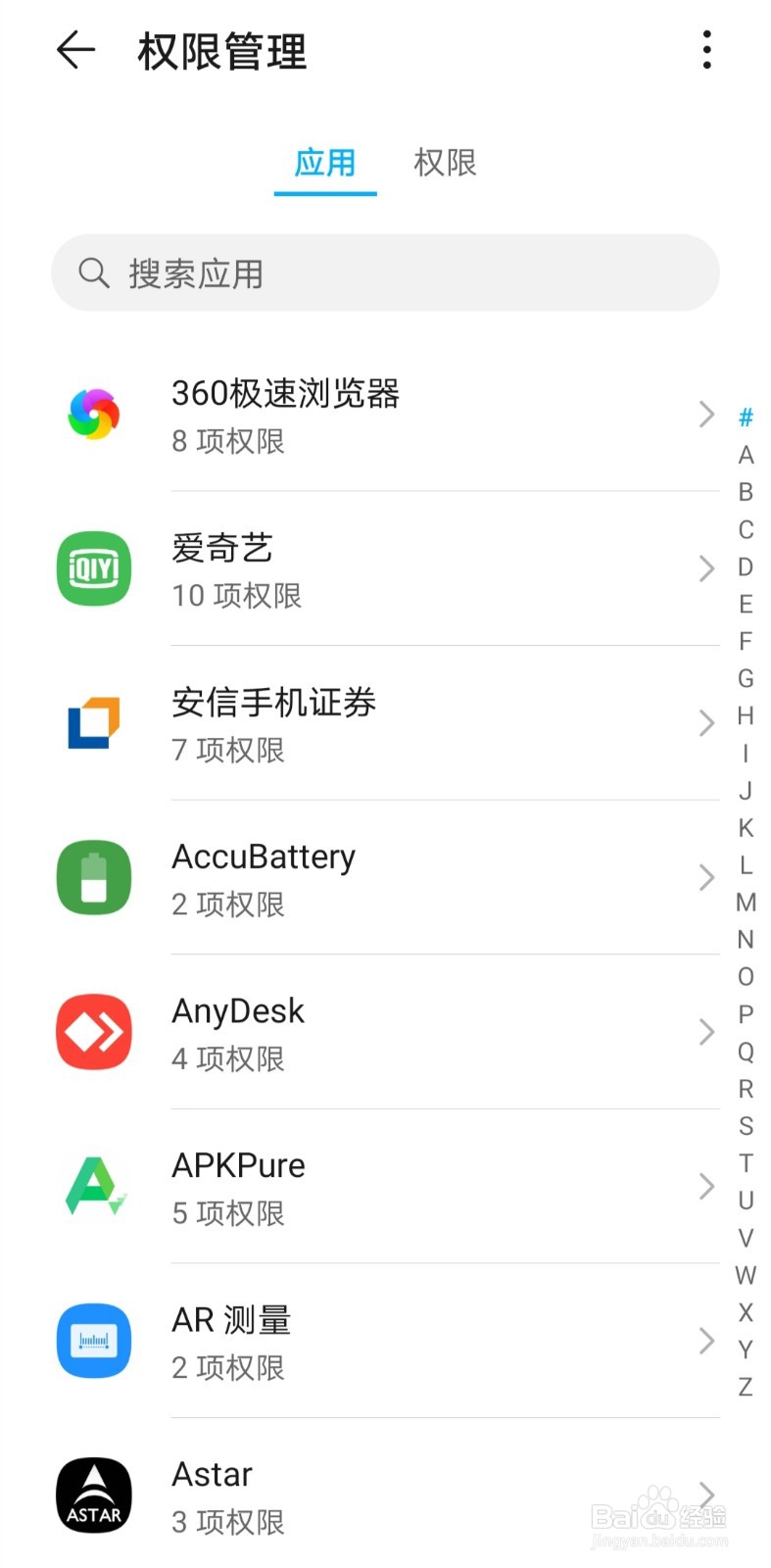Open AnyDesk permission details

pyautogui.click(x=392, y=1033)
